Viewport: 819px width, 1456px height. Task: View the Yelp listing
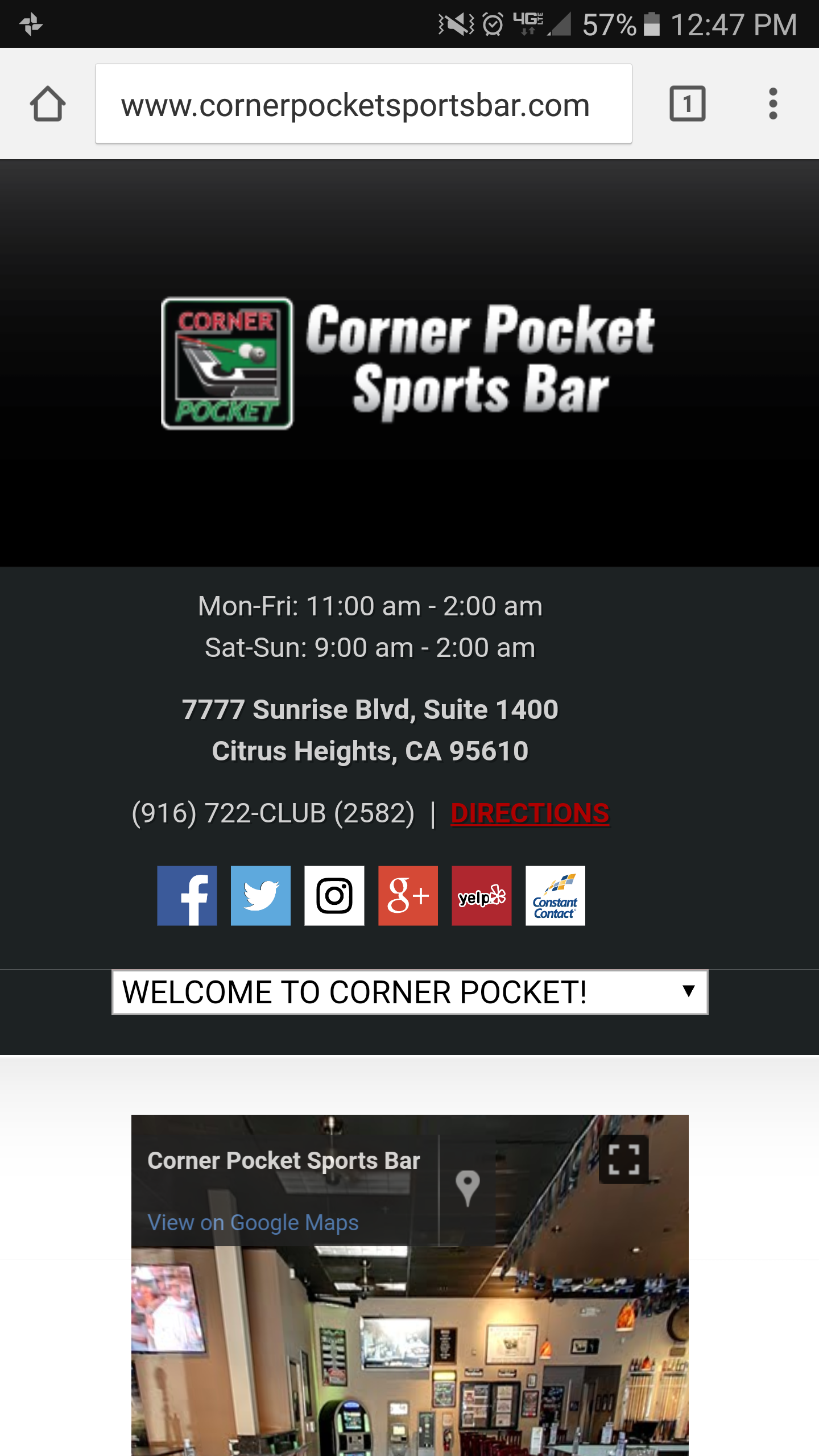point(482,896)
